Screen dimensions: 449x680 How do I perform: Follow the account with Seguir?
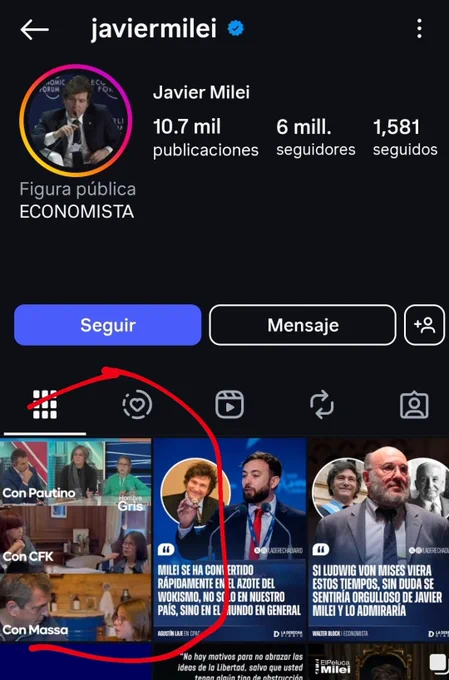[x=108, y=325]
